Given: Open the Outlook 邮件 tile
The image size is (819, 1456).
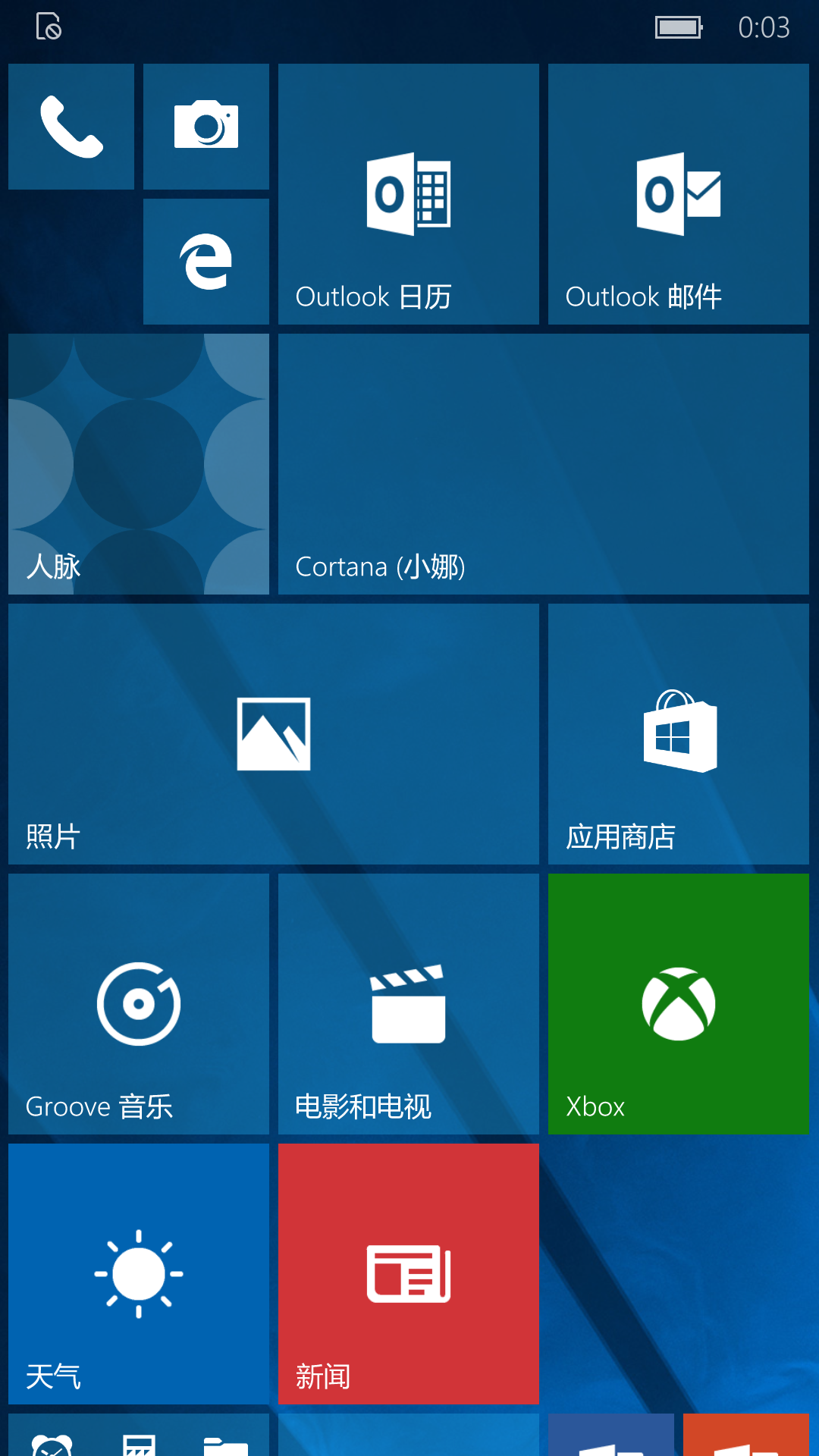Looking at the screenshot, I should coord(679,194).
